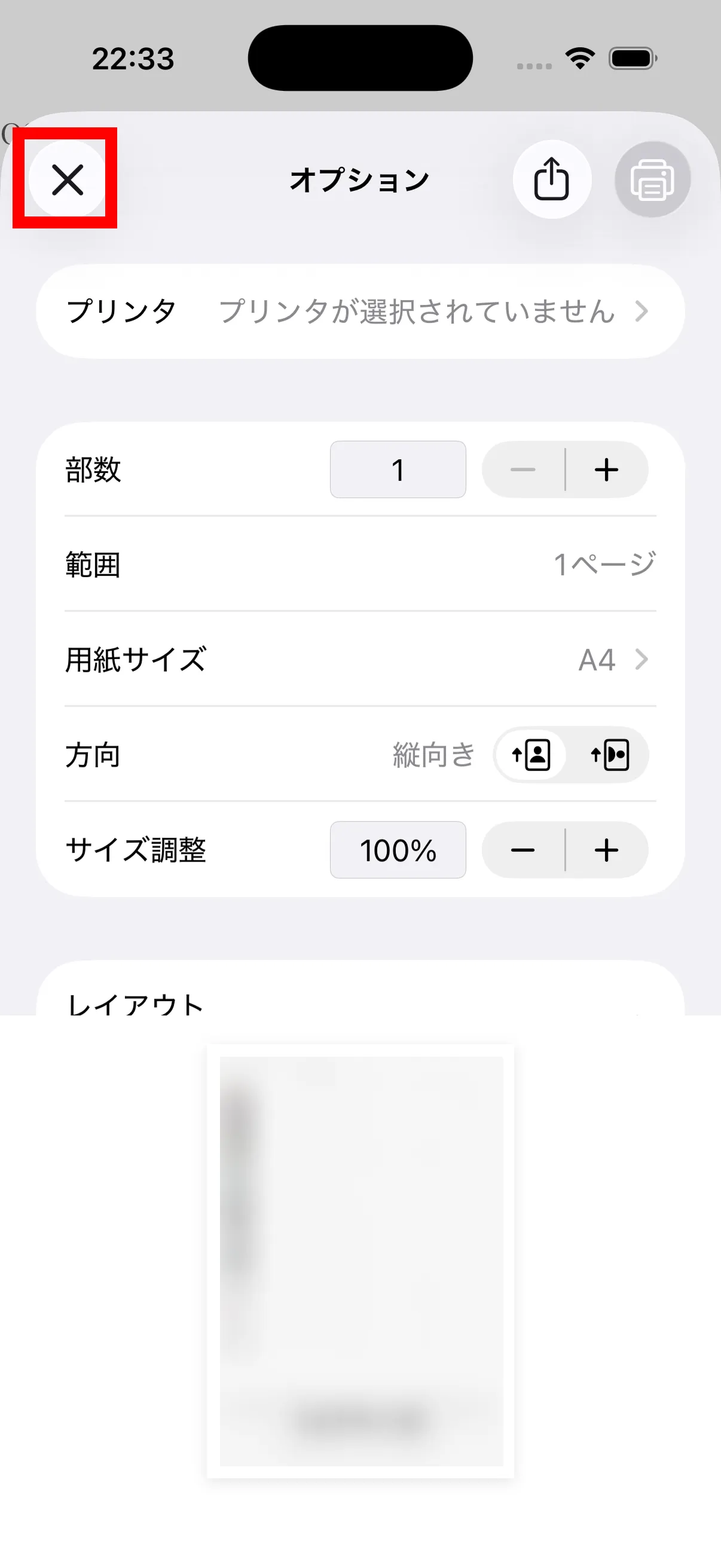Select portrait orientation for 方向

click(531, 755)
